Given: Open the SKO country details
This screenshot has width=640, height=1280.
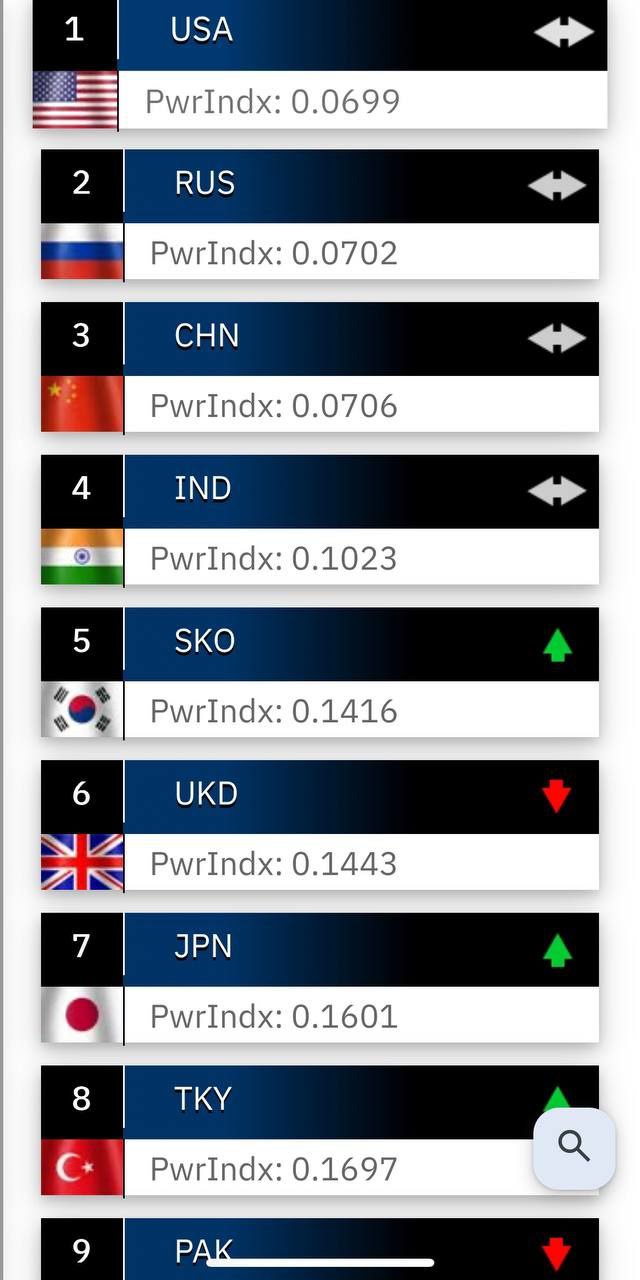Looking at the screenshot, I should tap(320, 673).
